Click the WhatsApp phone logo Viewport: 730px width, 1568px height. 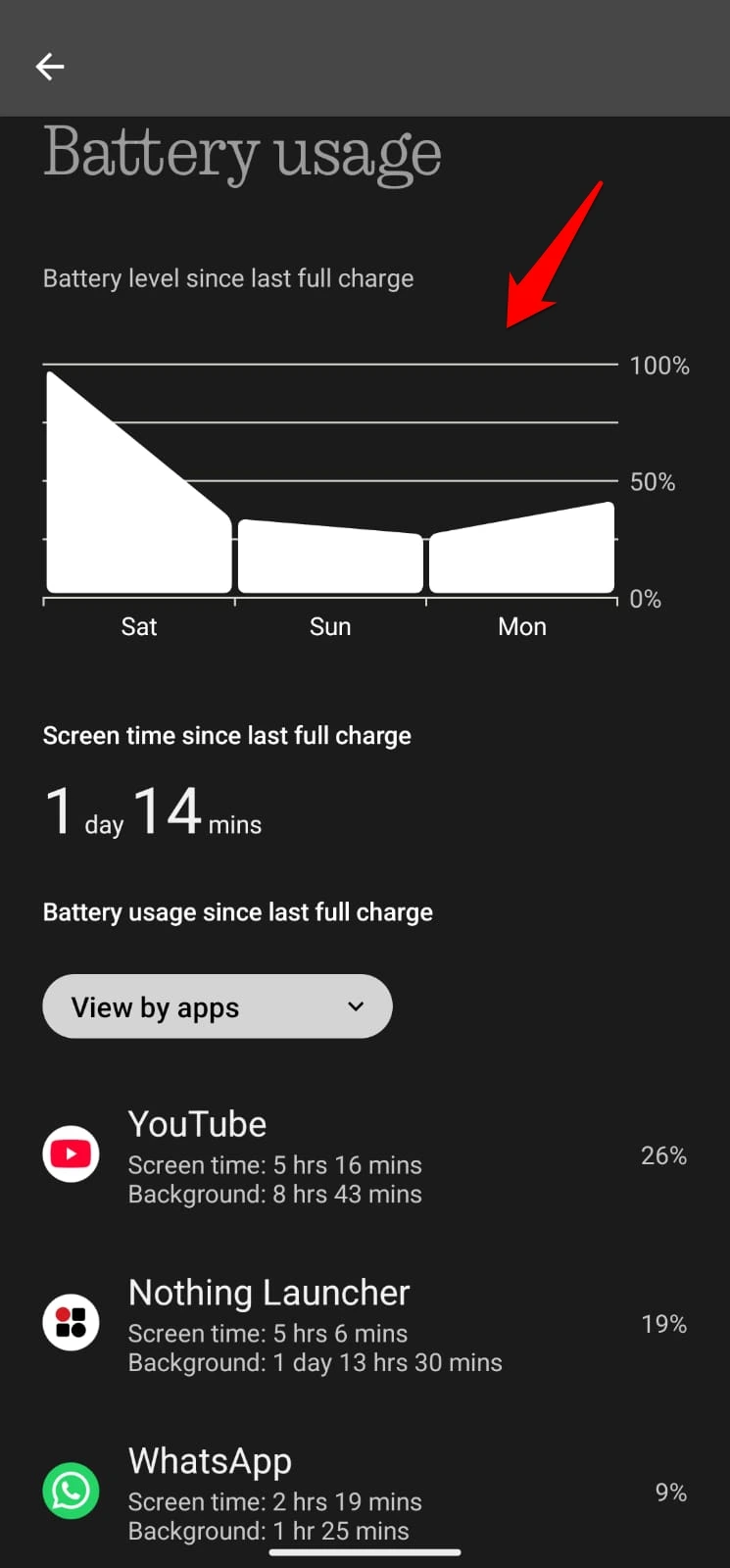71,1491
